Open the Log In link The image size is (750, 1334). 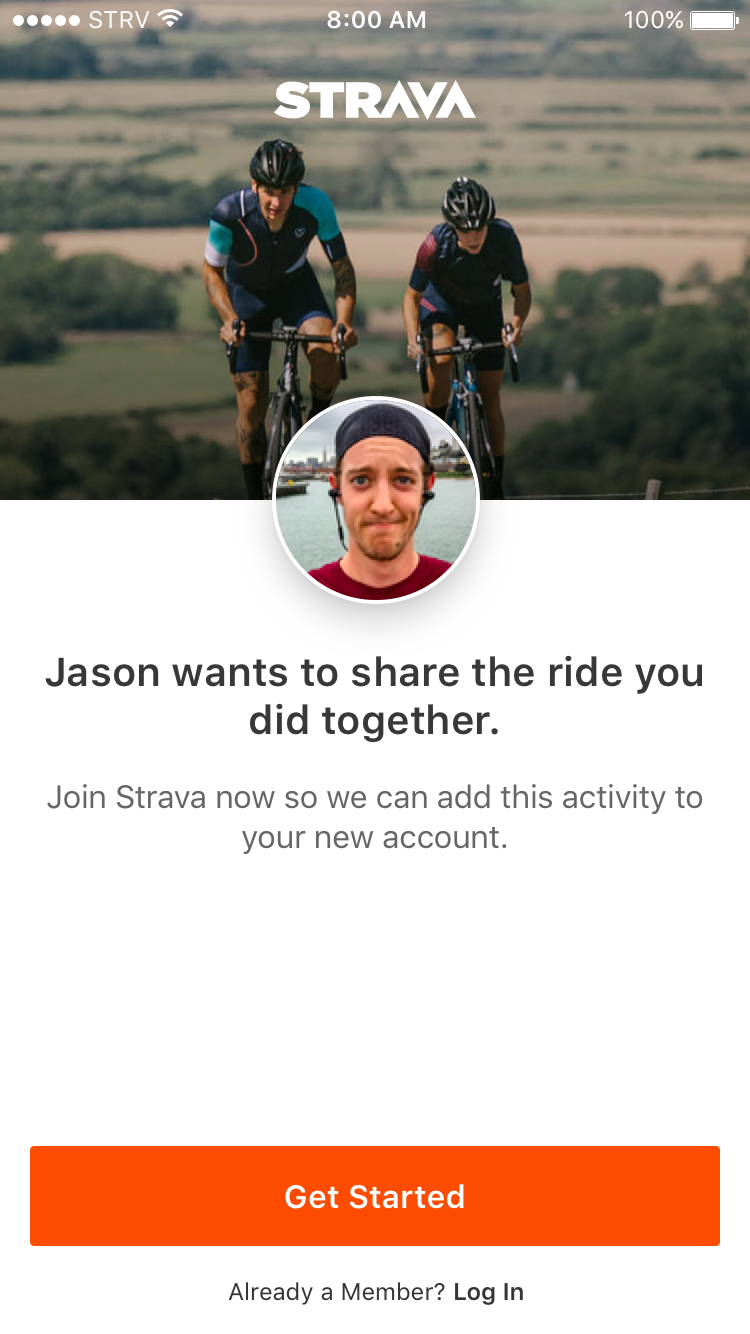(488, 1292)
